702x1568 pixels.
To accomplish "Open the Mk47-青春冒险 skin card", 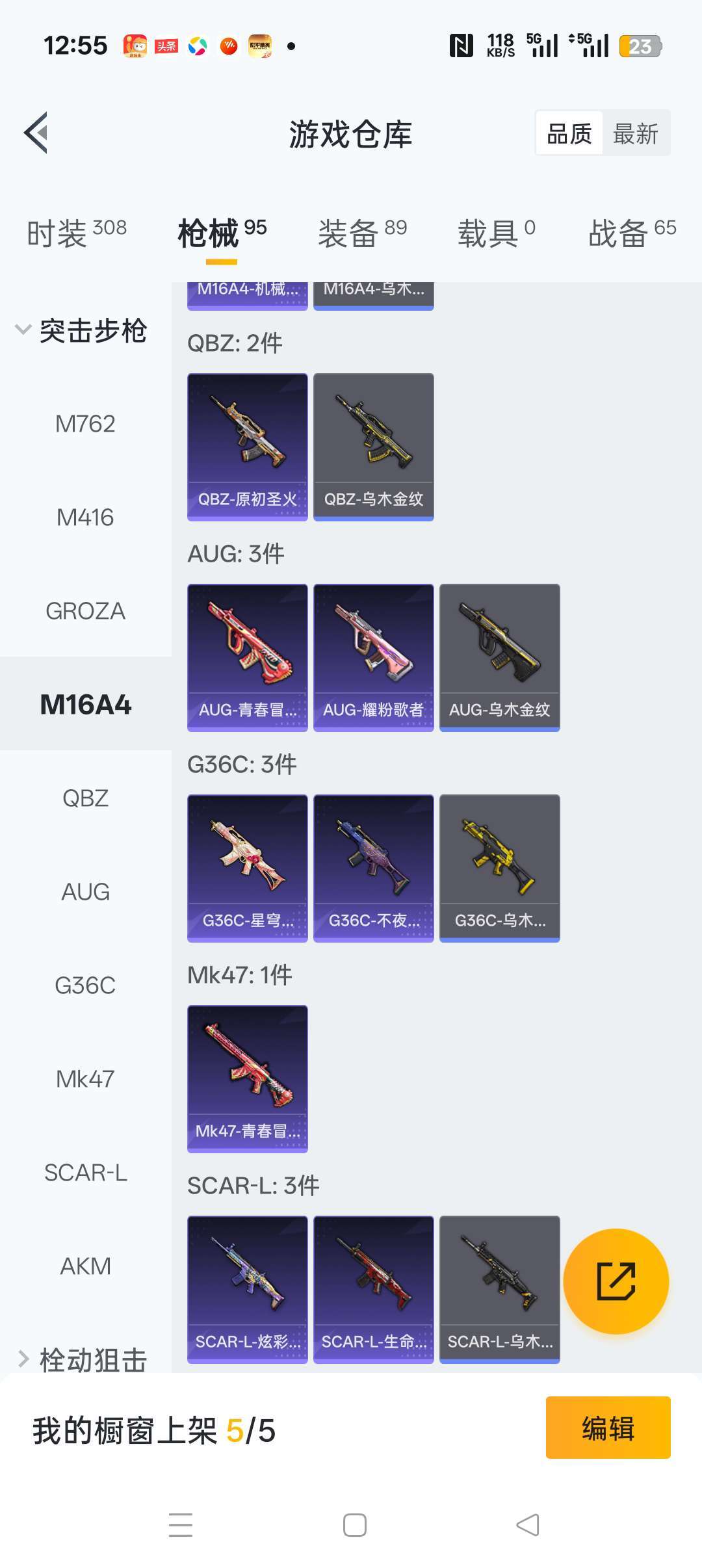I will 247,1078.
